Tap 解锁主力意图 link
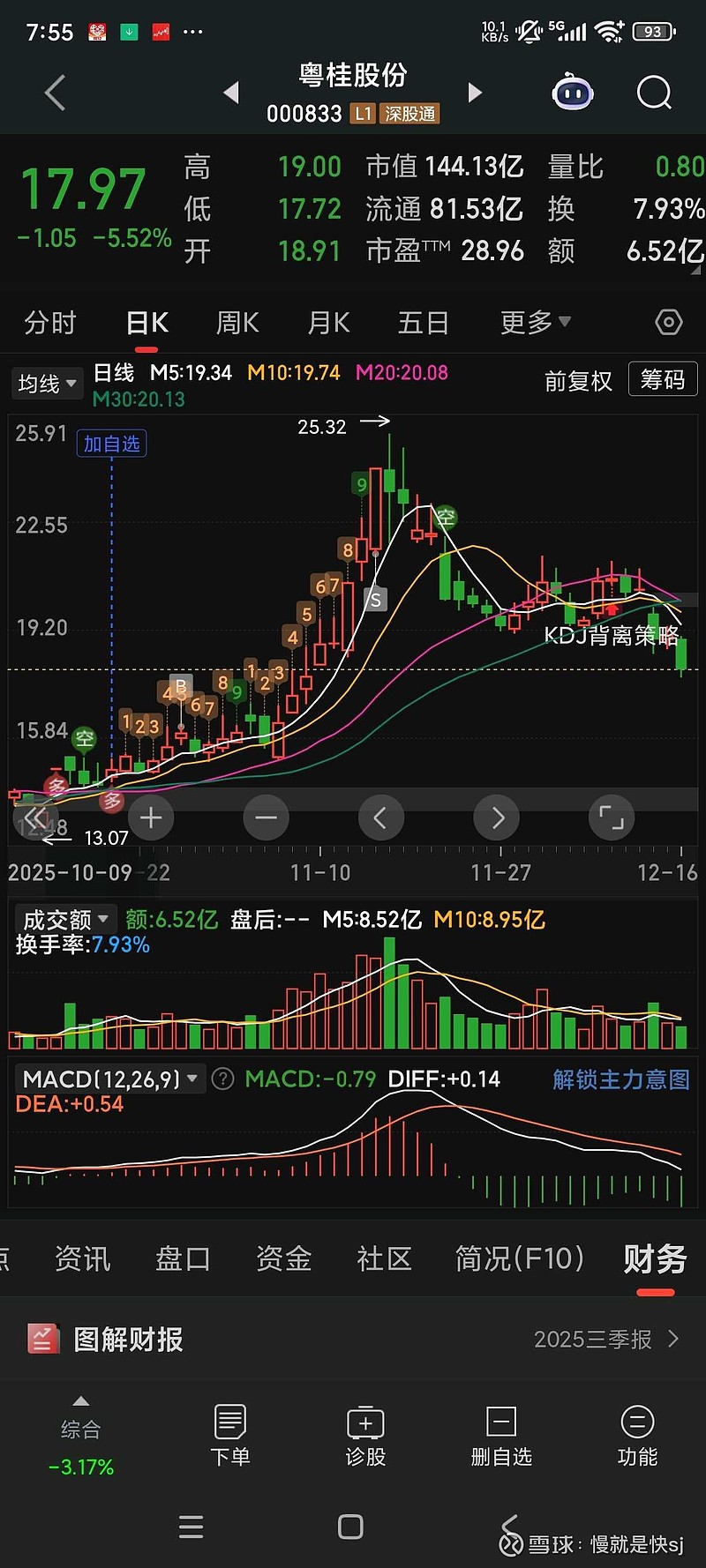 tap(620, 1079)
